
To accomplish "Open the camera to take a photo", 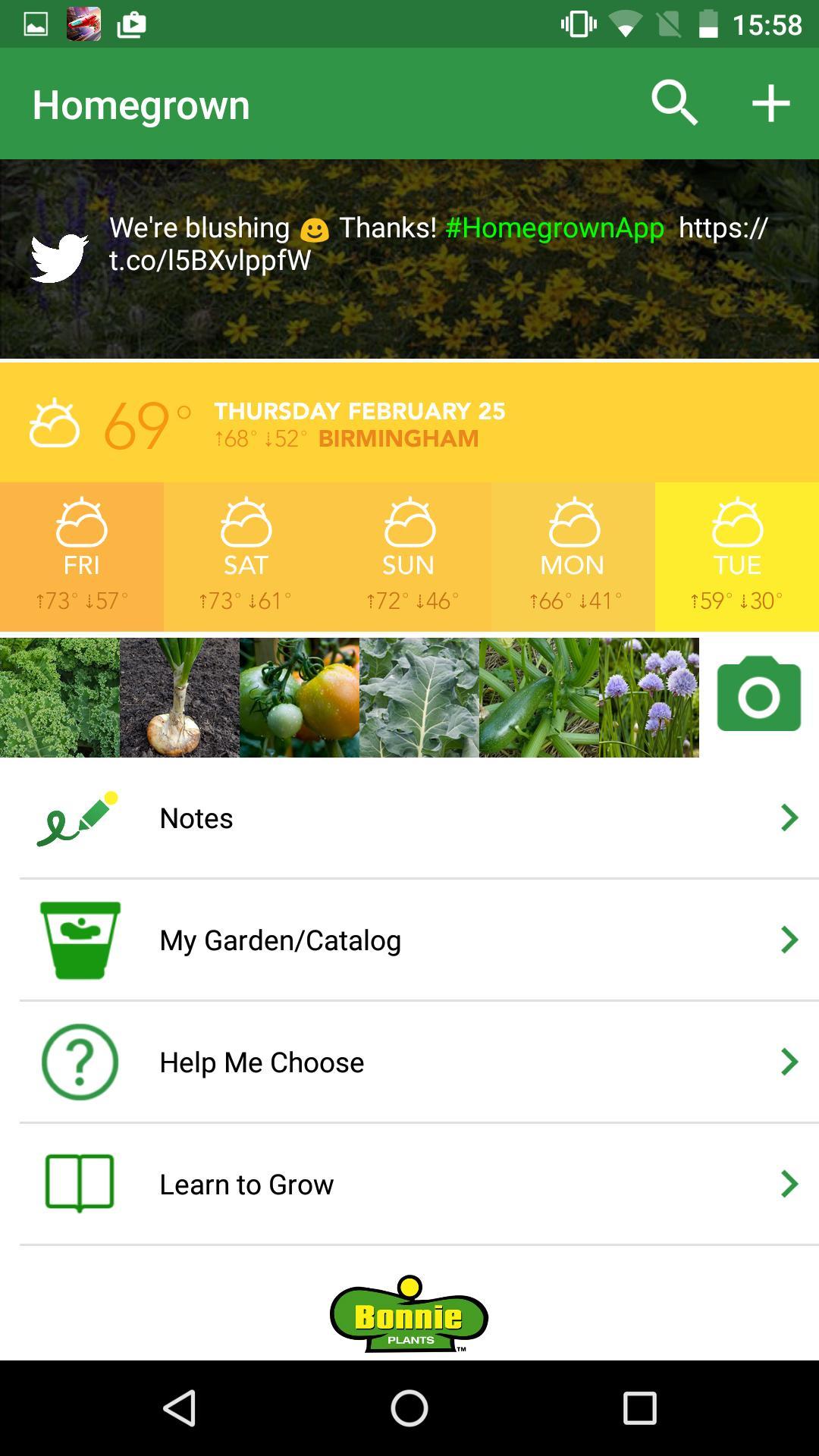I will 758,695.
